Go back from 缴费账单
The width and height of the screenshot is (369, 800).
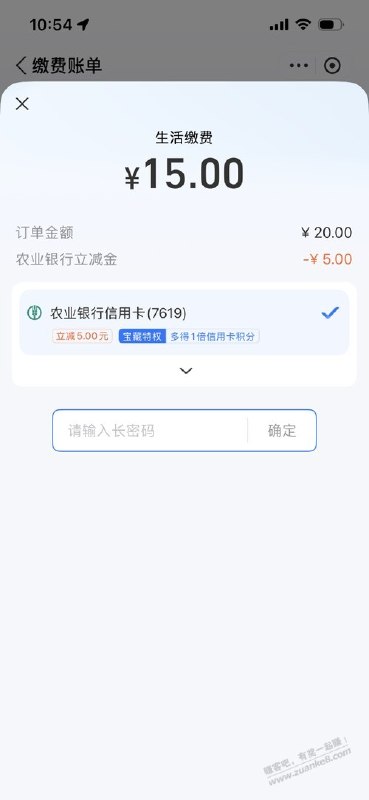[x=21, y=66]
